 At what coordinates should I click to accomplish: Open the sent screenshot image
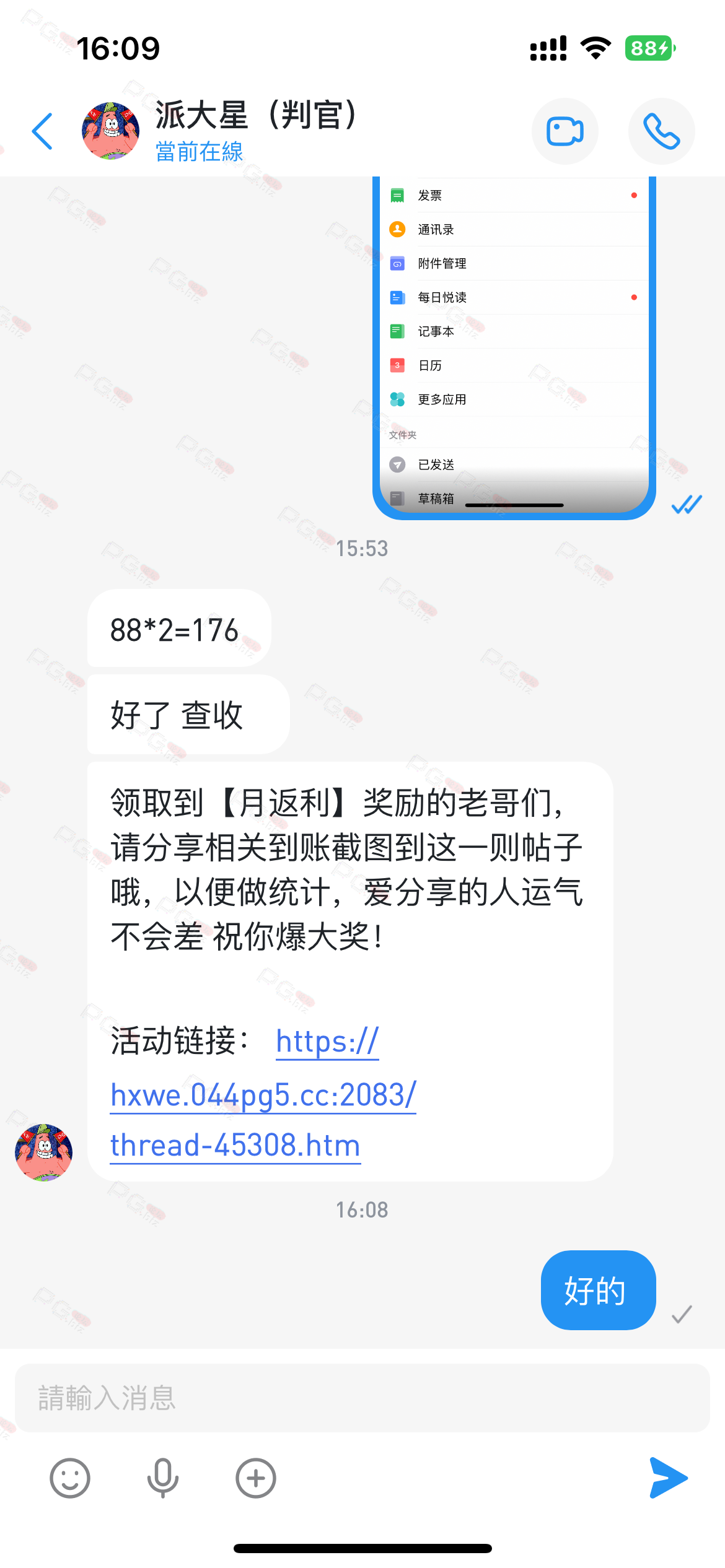514,347
